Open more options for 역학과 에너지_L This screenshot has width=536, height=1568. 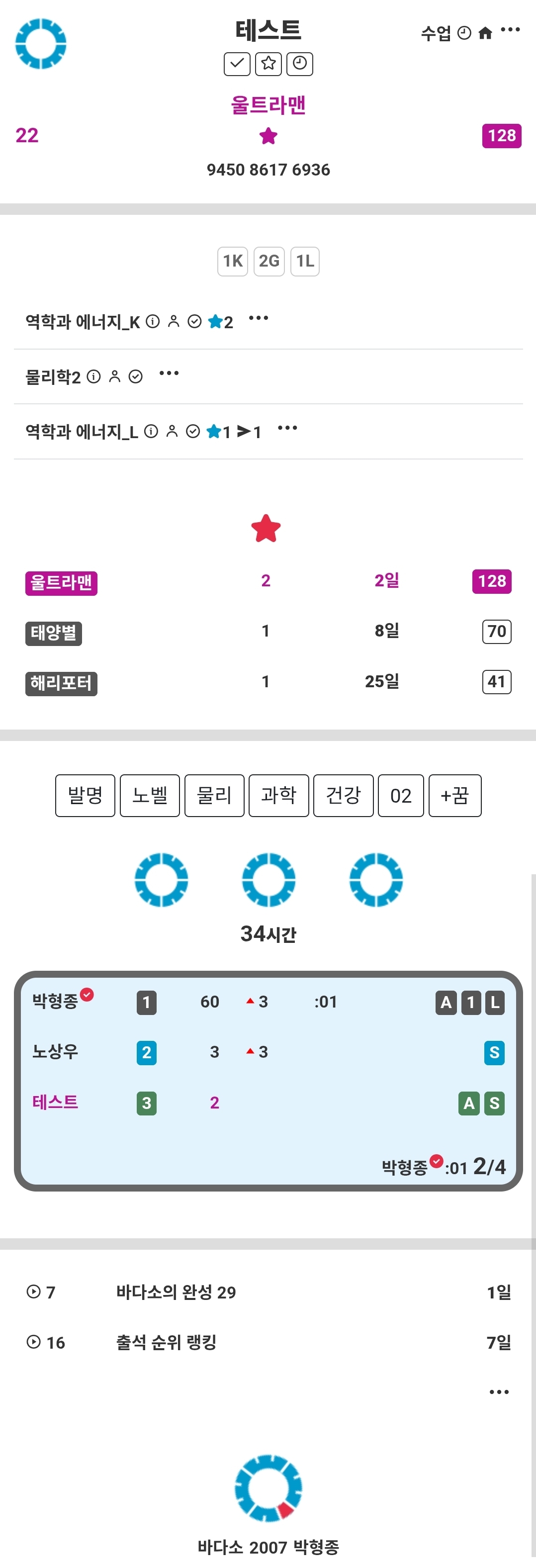tap(287, 429)
